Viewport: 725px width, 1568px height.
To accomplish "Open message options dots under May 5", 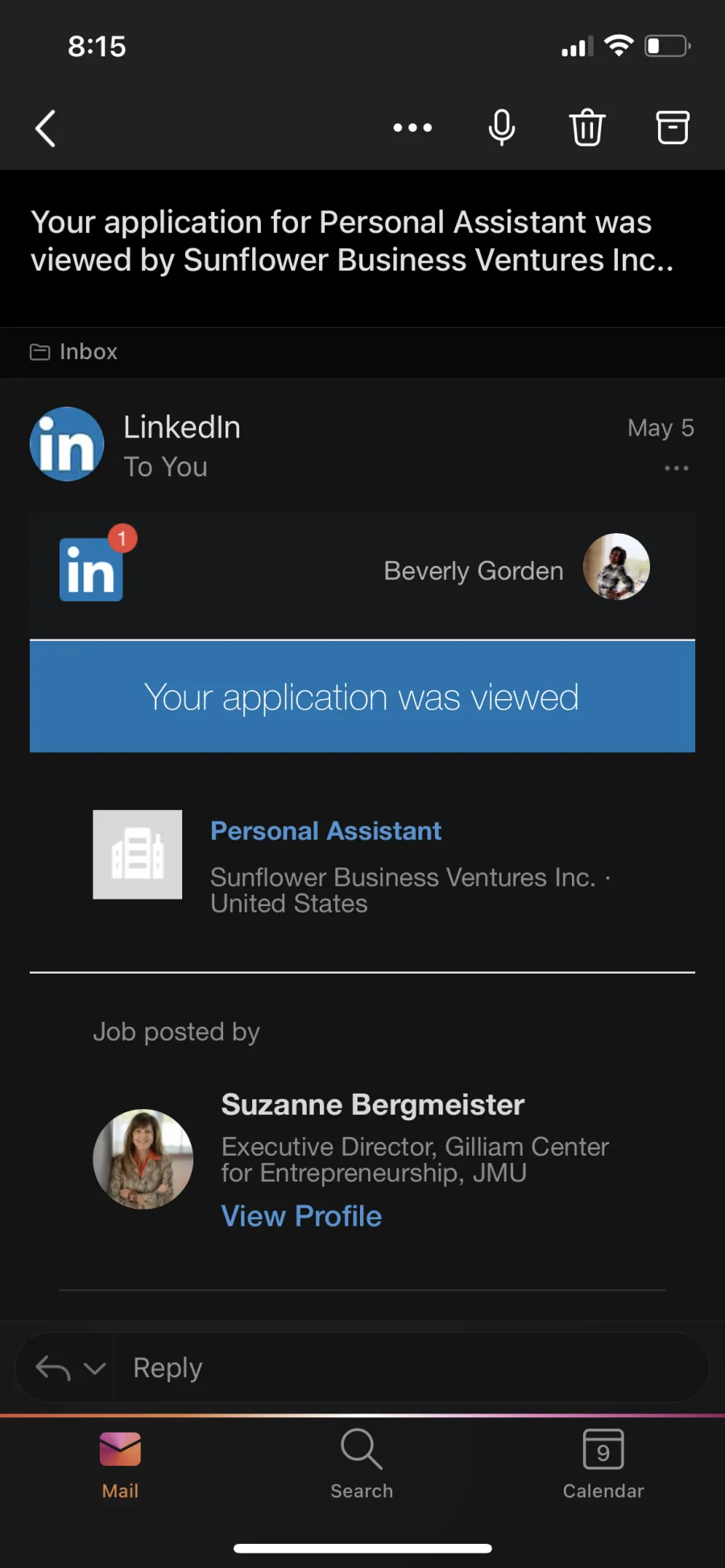I will (677, 468).
